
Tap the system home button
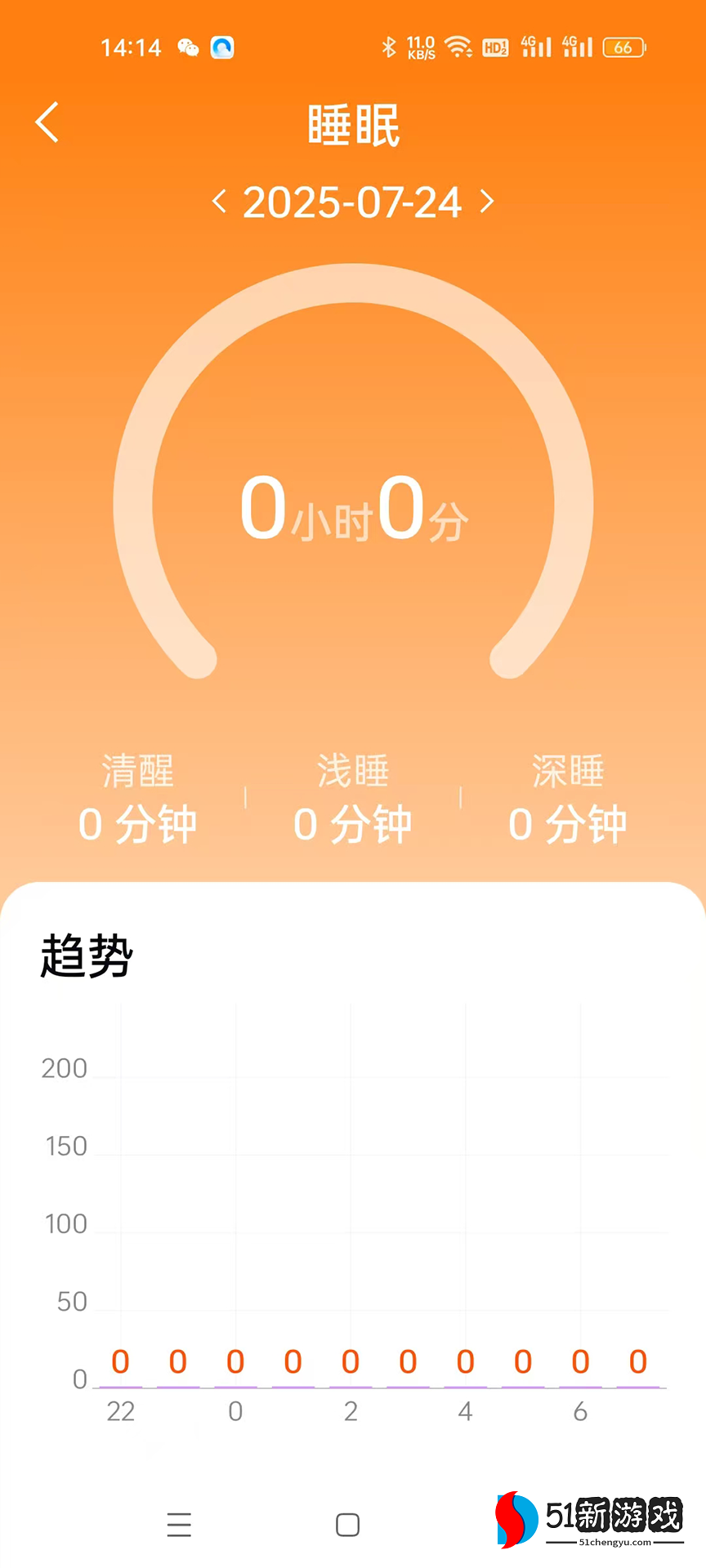tap(348, 1525)
